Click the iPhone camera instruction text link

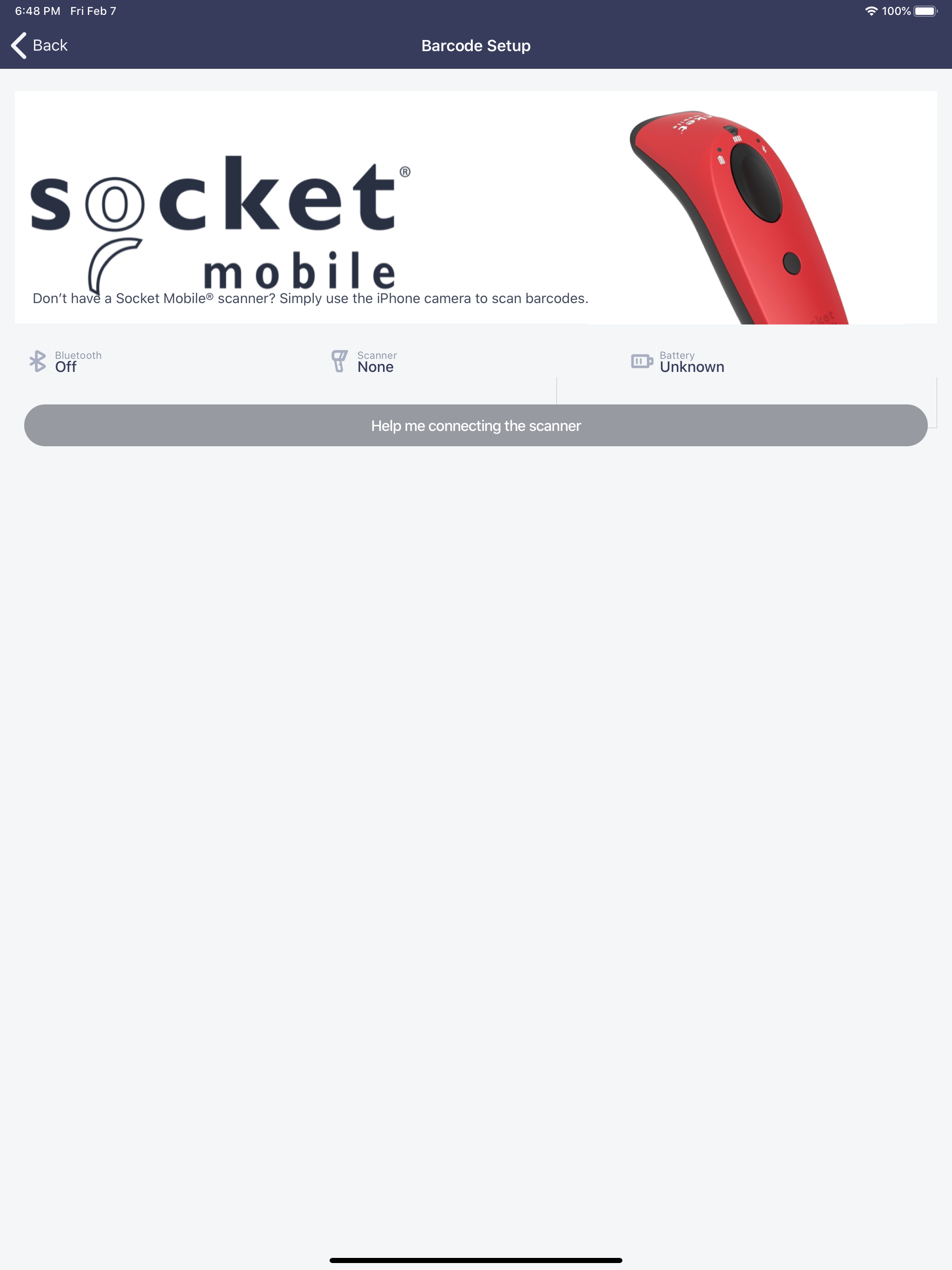311,298
